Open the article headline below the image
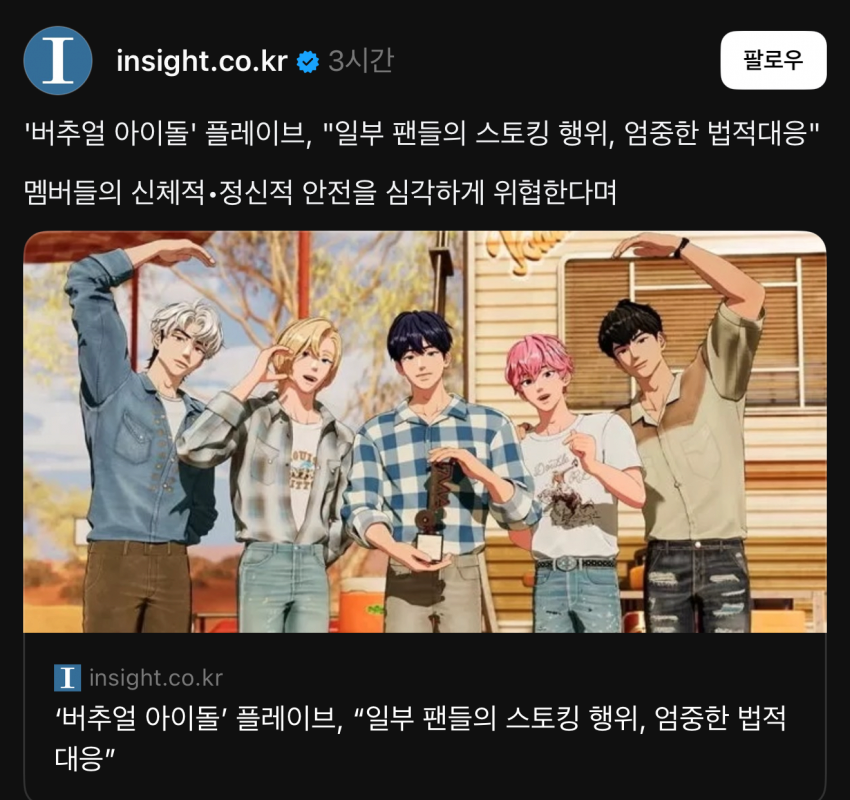850x800 pixels. point(420,736)
